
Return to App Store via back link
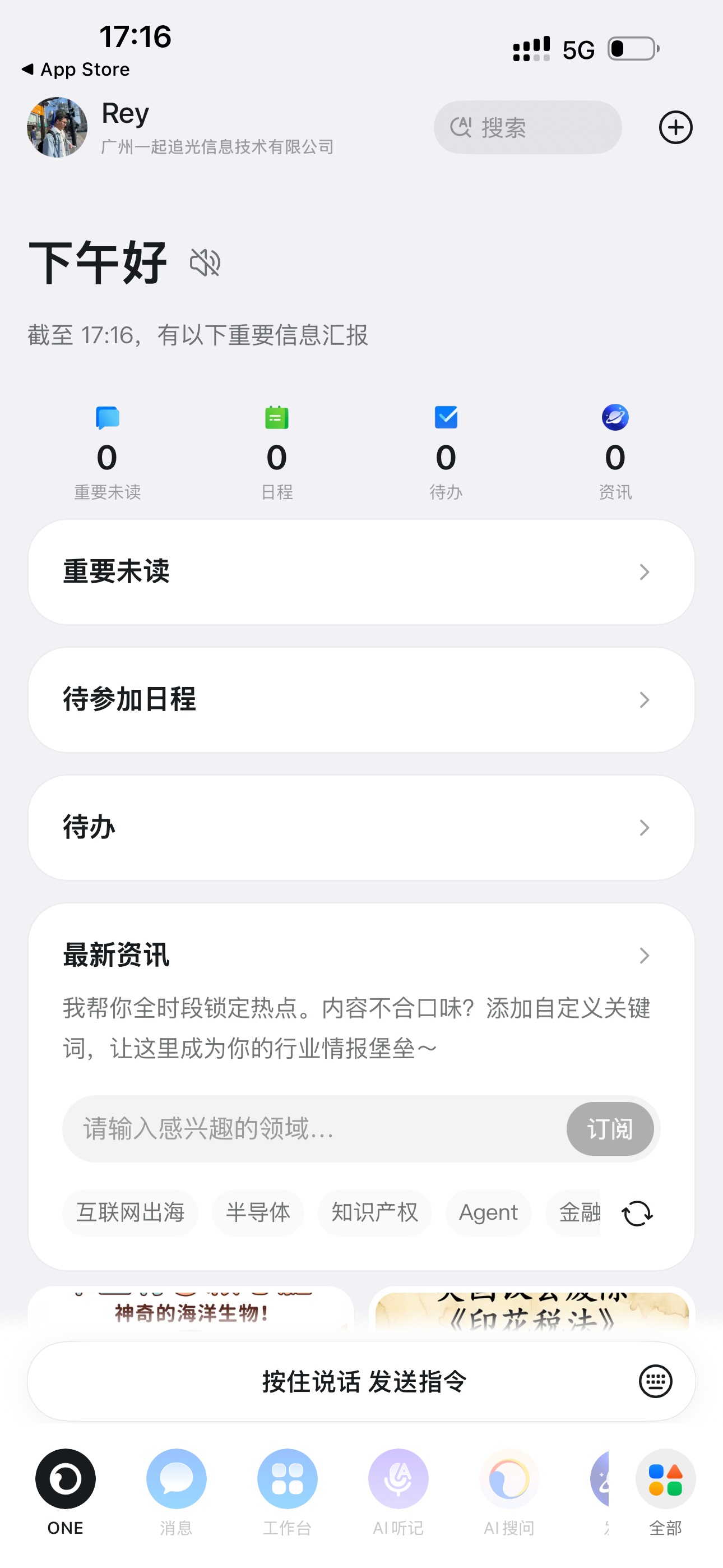76,70
